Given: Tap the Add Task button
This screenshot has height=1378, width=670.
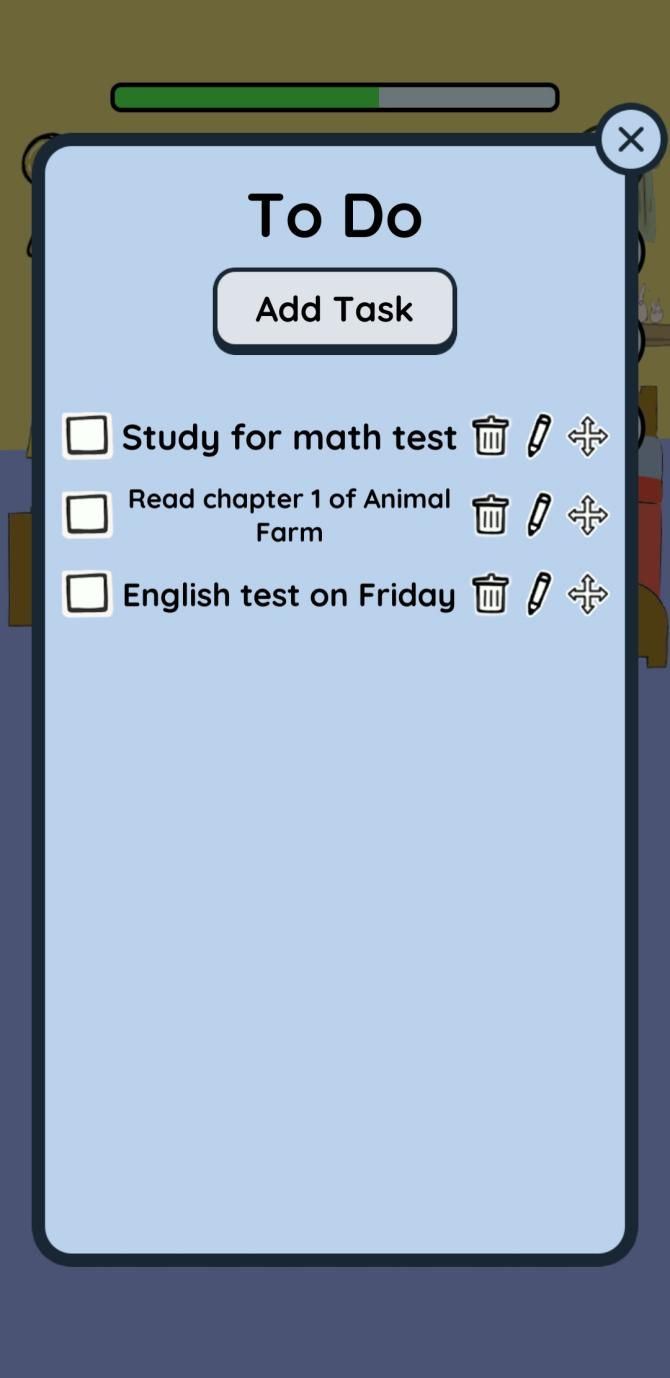Looking at the screenshot, I should point(334,310).
